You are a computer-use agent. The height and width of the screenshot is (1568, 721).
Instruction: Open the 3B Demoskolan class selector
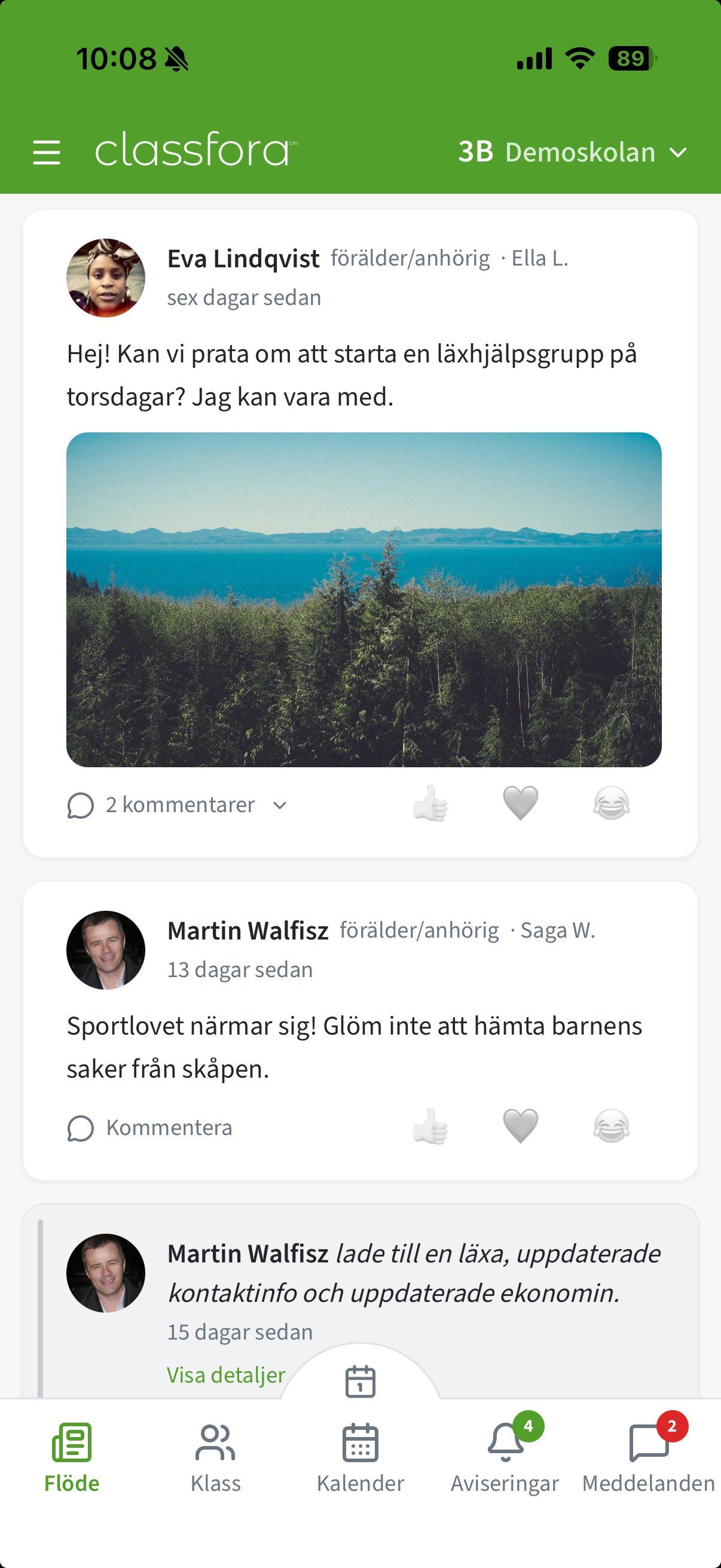[572, 152]
